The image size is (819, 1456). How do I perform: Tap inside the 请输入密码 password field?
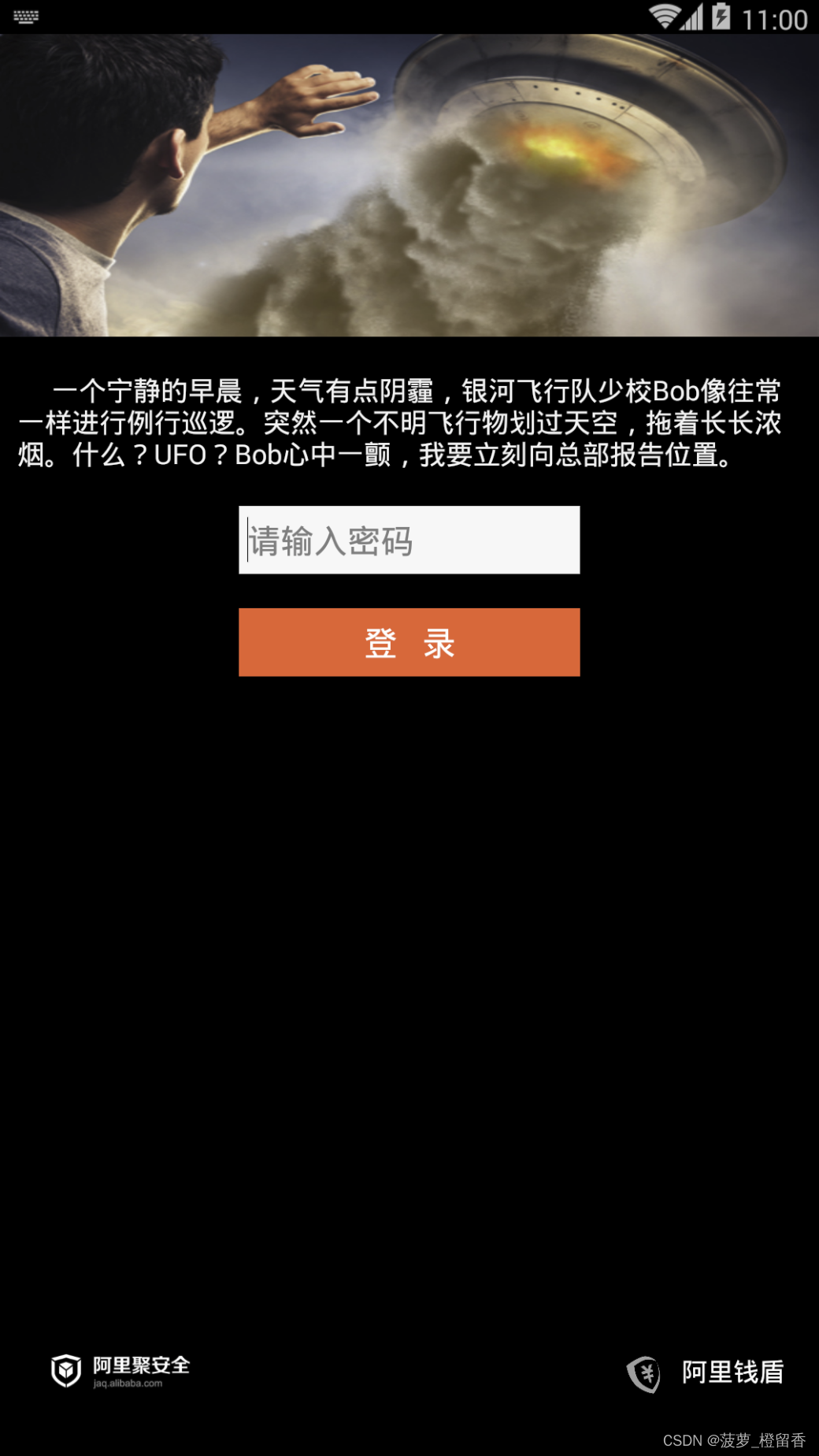(x=409, y=540)
